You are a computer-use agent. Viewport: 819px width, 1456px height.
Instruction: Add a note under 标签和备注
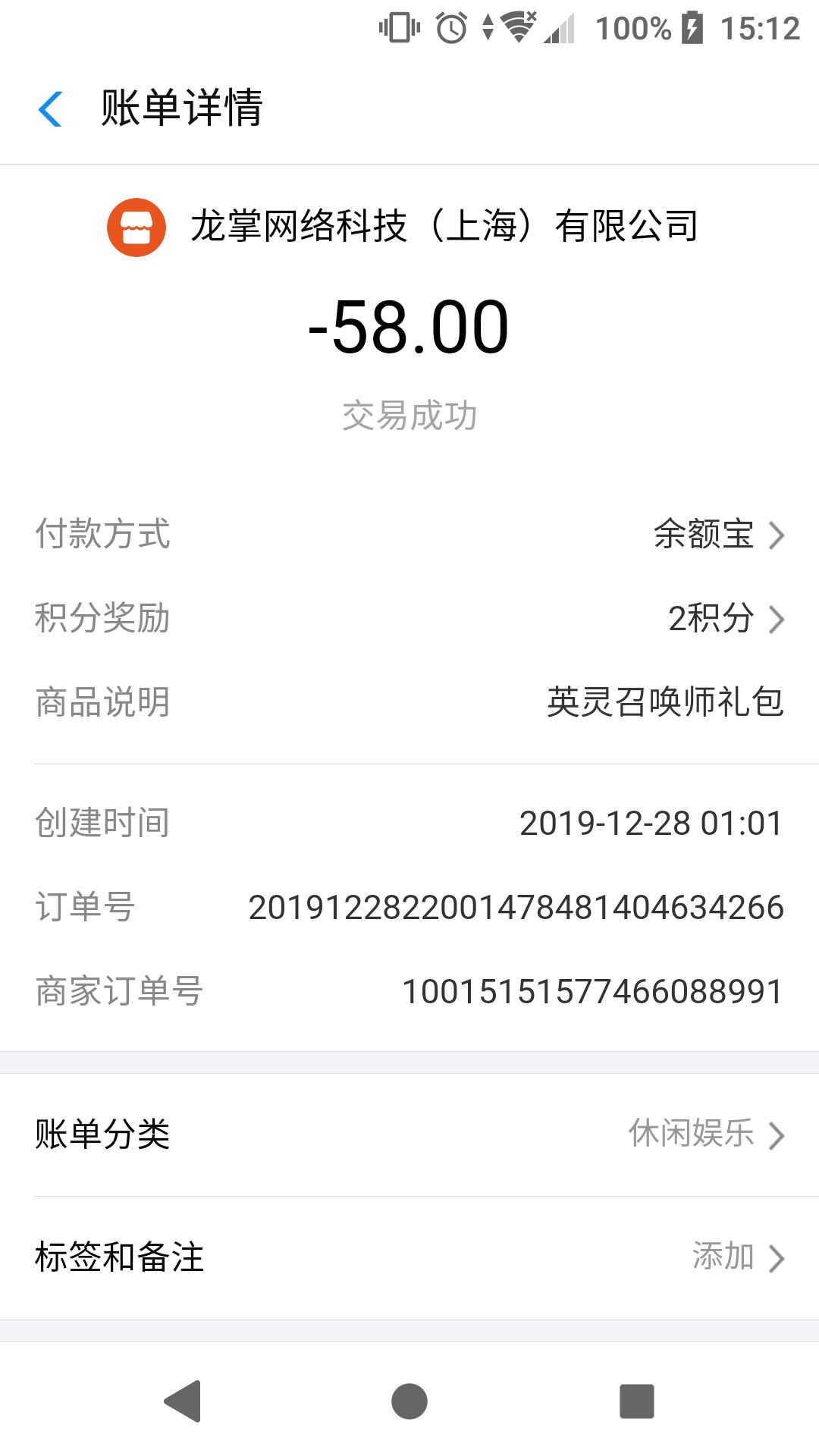tap(409, 1257)
